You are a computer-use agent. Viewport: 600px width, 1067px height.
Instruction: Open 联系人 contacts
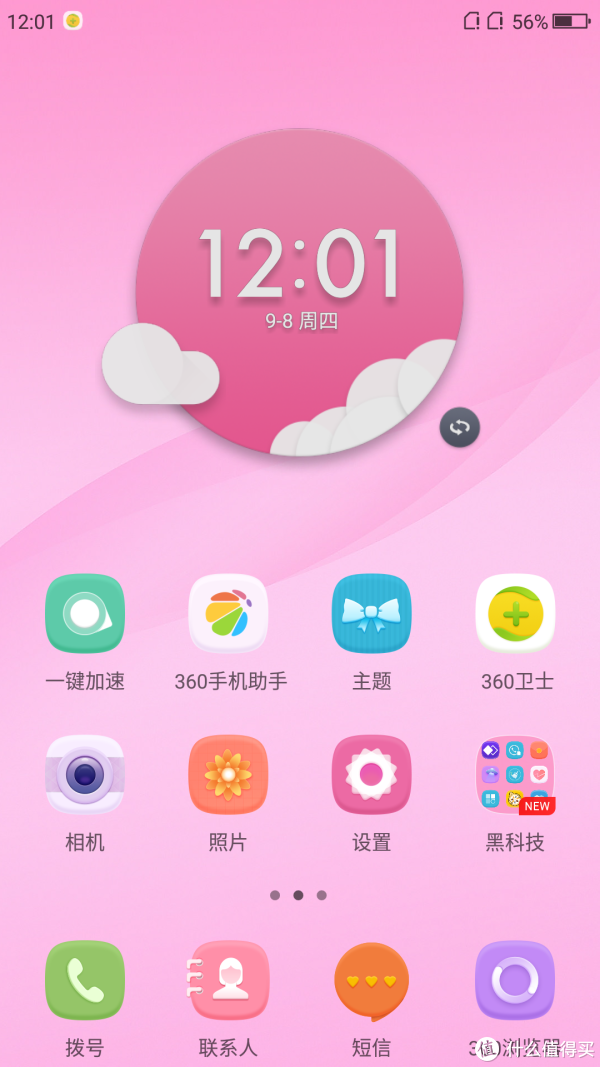pos(229,981)
